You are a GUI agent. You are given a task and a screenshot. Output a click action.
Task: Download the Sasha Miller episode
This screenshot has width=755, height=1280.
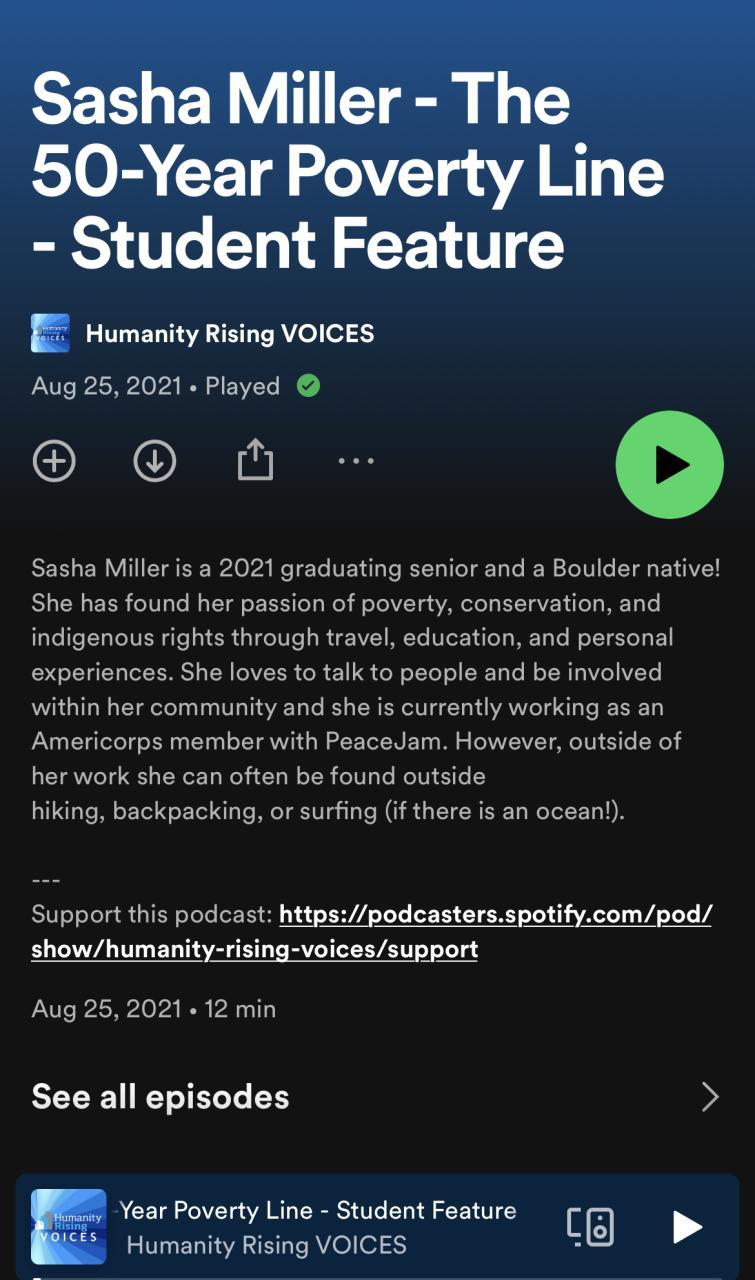point(155,461)
